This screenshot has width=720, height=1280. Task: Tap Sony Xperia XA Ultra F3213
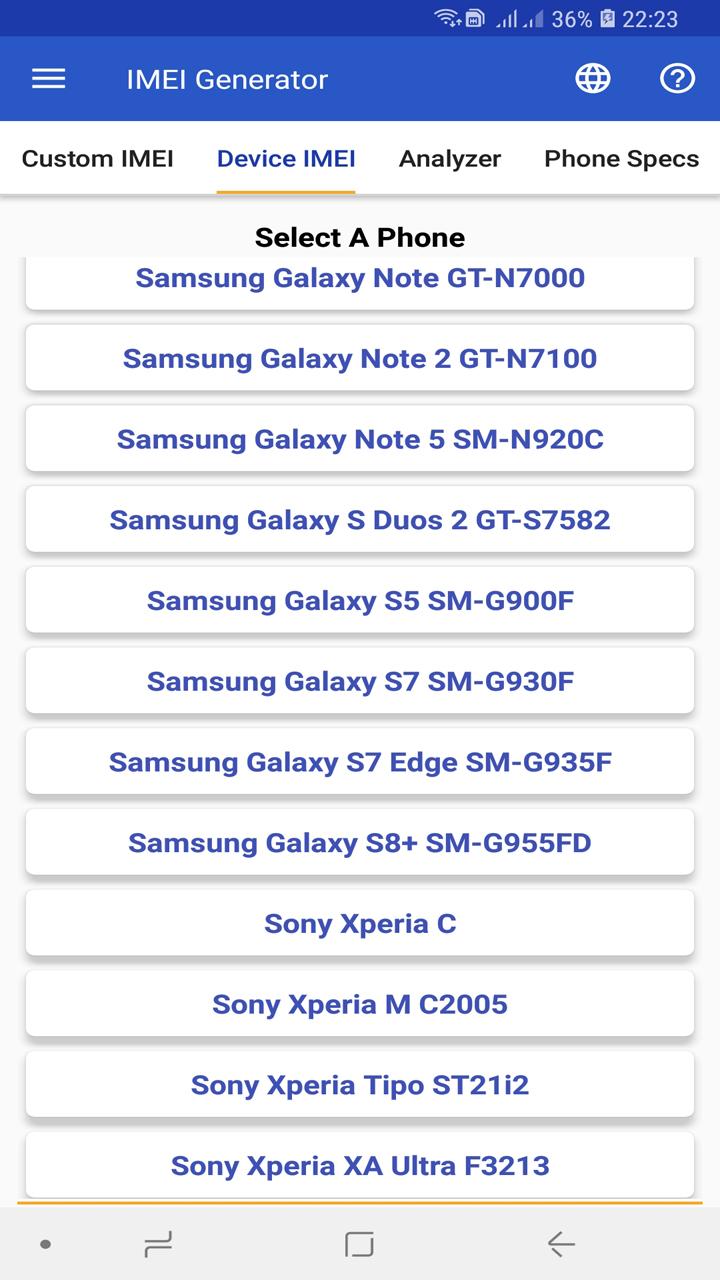[360, 1164]
